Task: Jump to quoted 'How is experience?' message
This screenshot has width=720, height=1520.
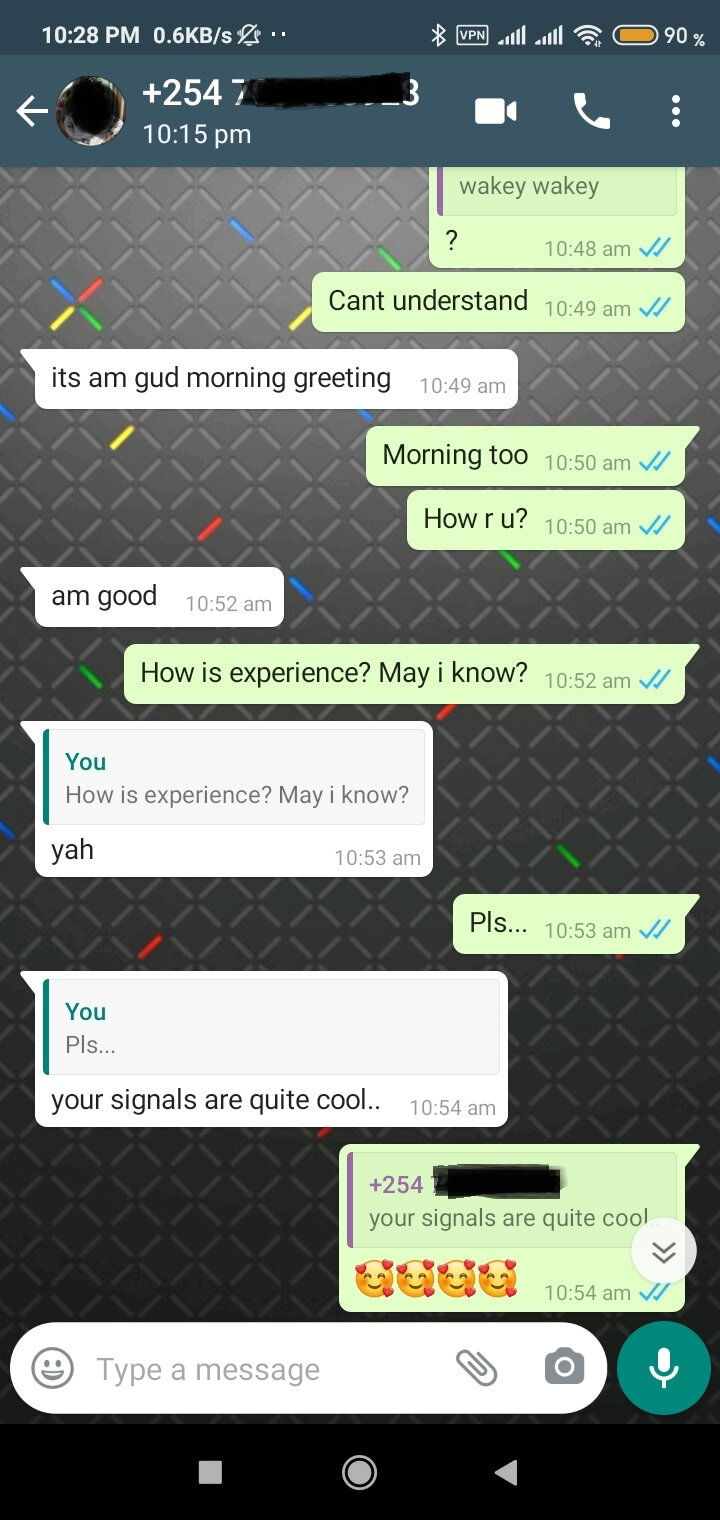Action: [235, 778]
